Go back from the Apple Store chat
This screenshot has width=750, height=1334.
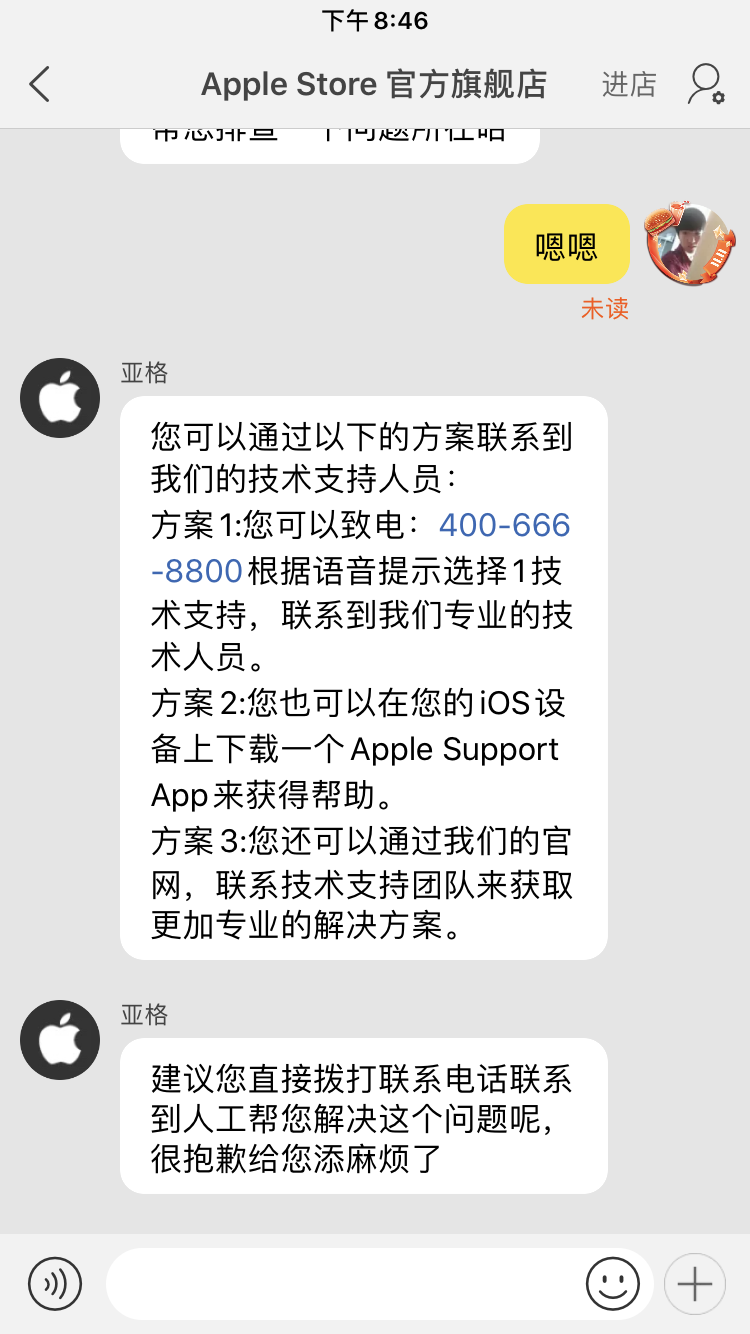pyautogui.click(x=40, y=85)
